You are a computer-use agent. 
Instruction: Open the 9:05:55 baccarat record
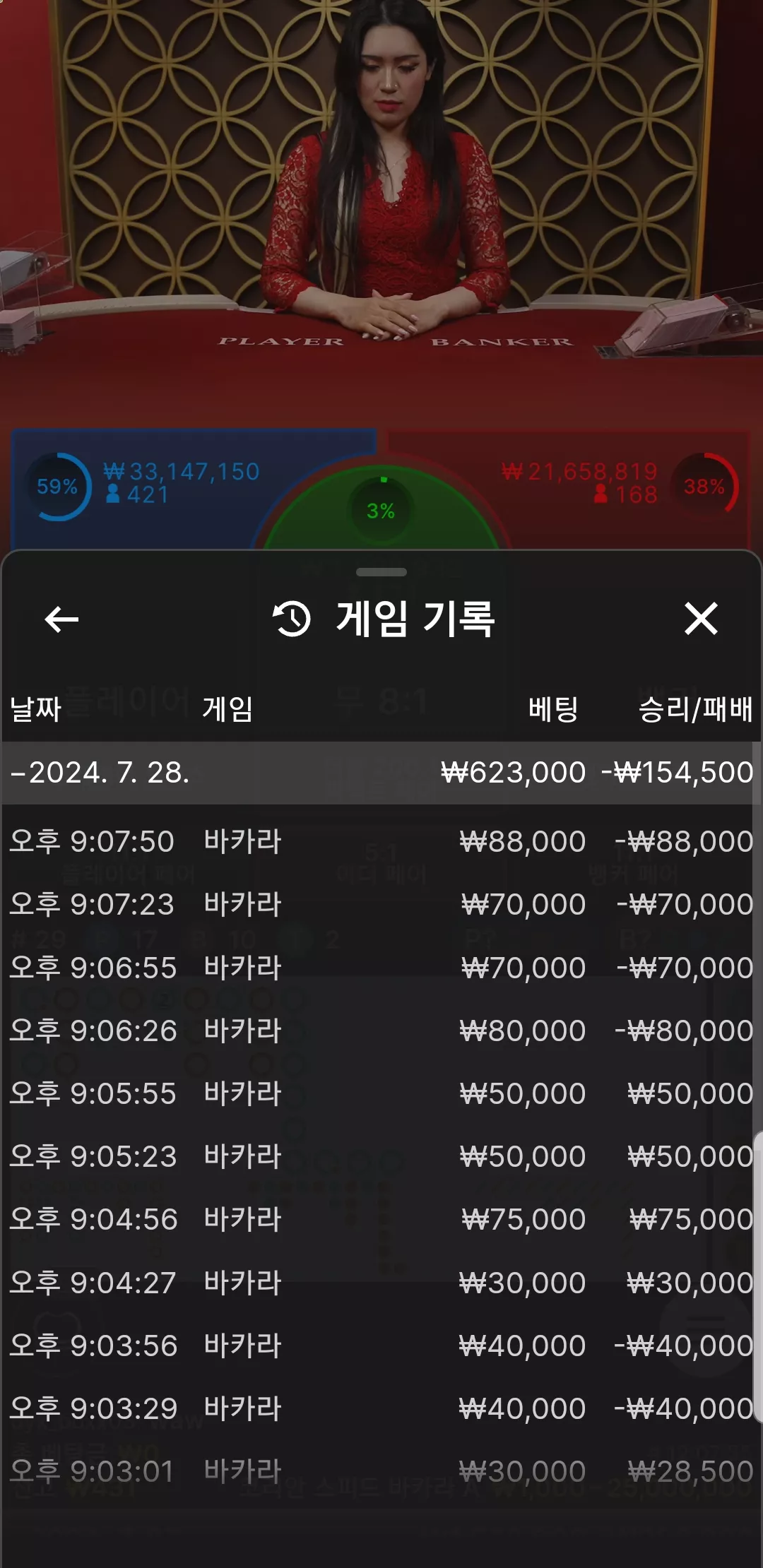pos(381,1093)
